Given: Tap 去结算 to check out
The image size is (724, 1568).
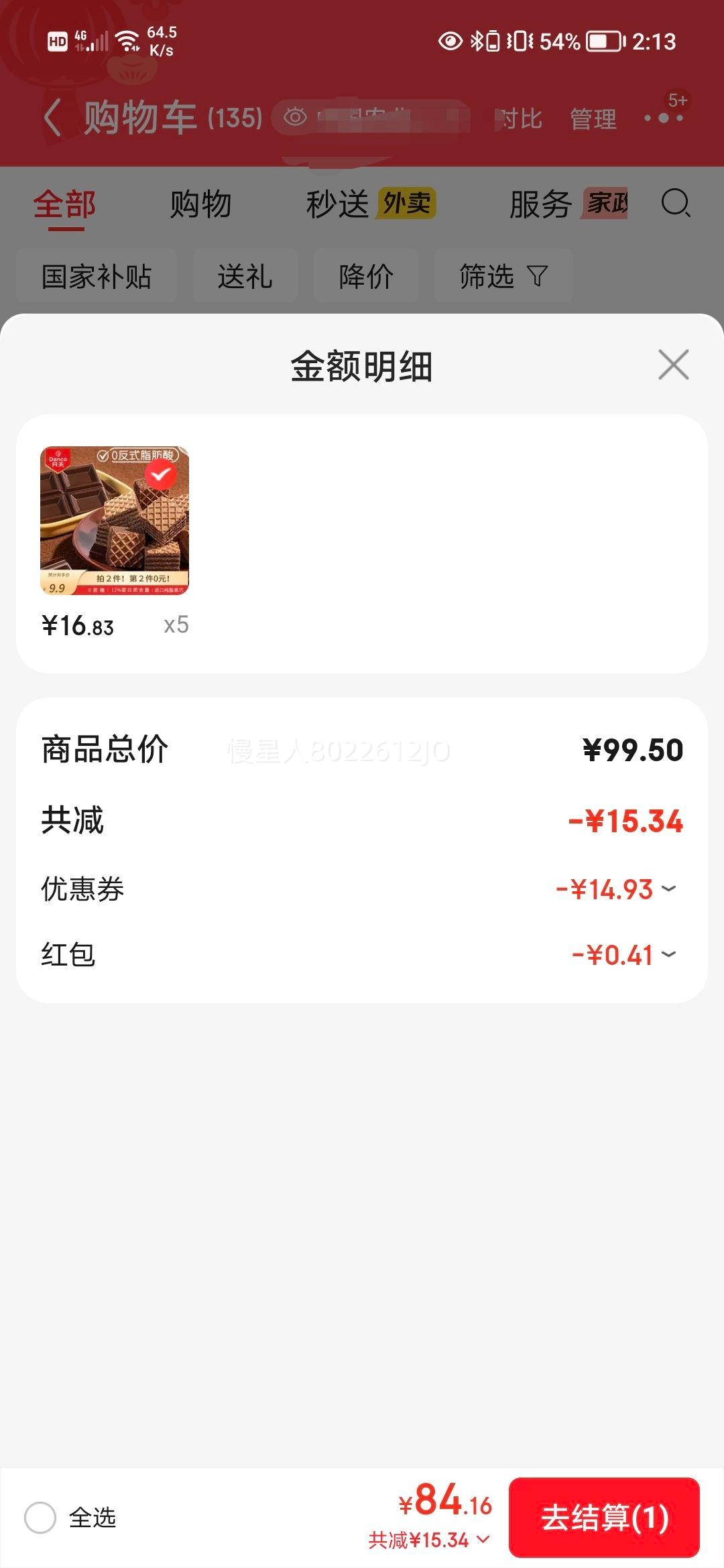Looking at the screenshot, I should pyautogui.click(x=604, y=1517).
